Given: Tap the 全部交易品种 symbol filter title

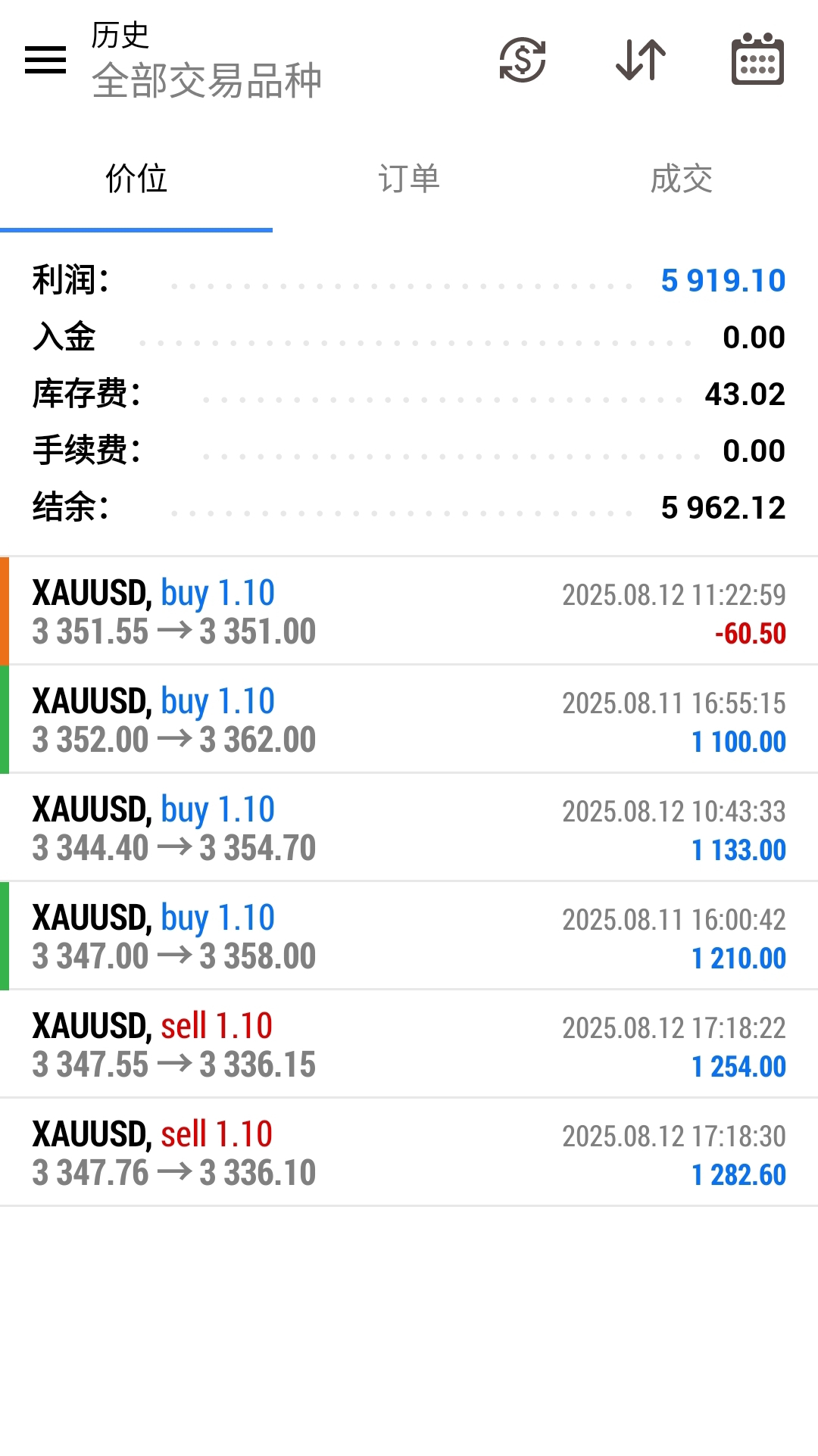Looking at the screenshot, I should (x=207, y=80).
